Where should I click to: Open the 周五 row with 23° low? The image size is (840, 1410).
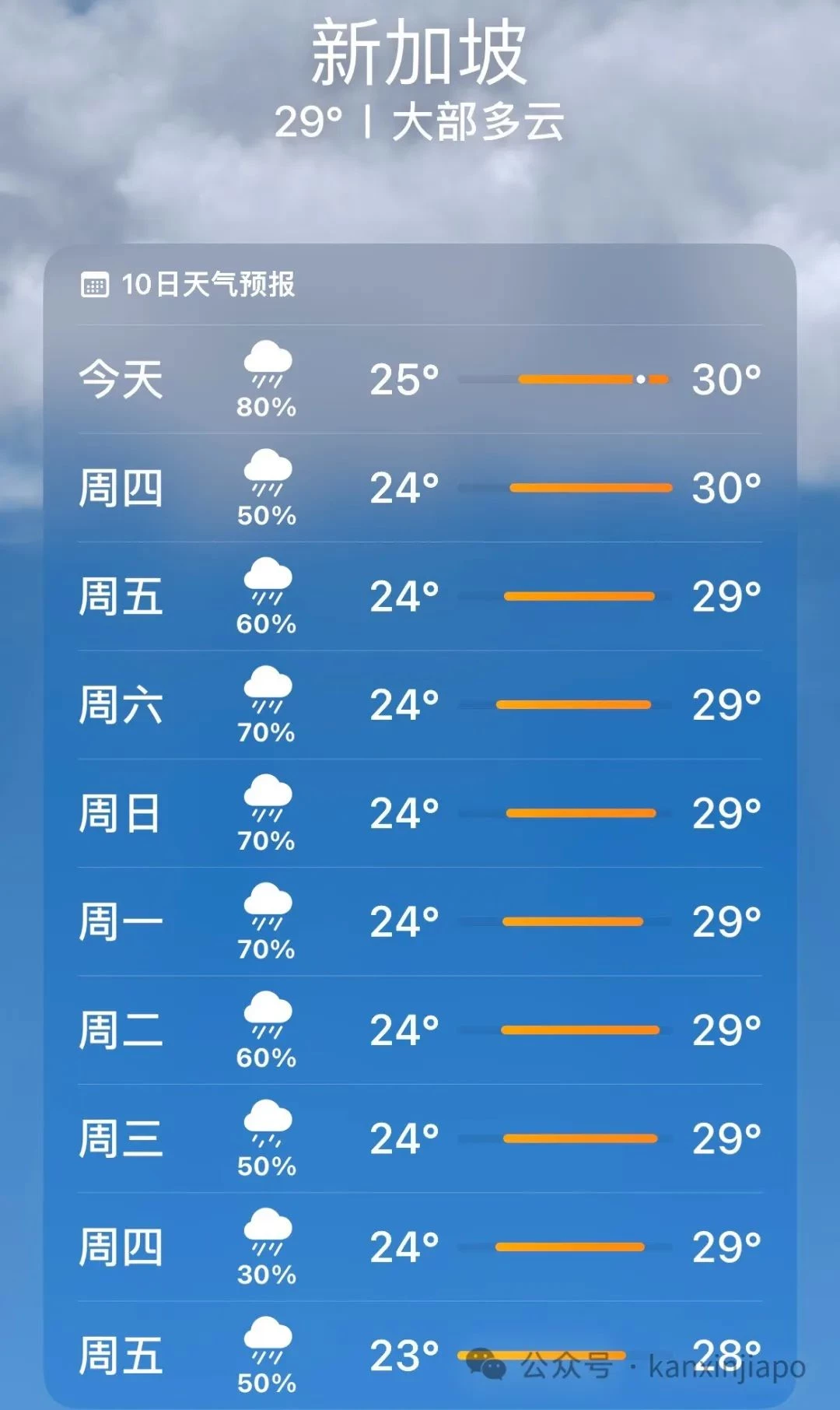(x=420, y=1356)
